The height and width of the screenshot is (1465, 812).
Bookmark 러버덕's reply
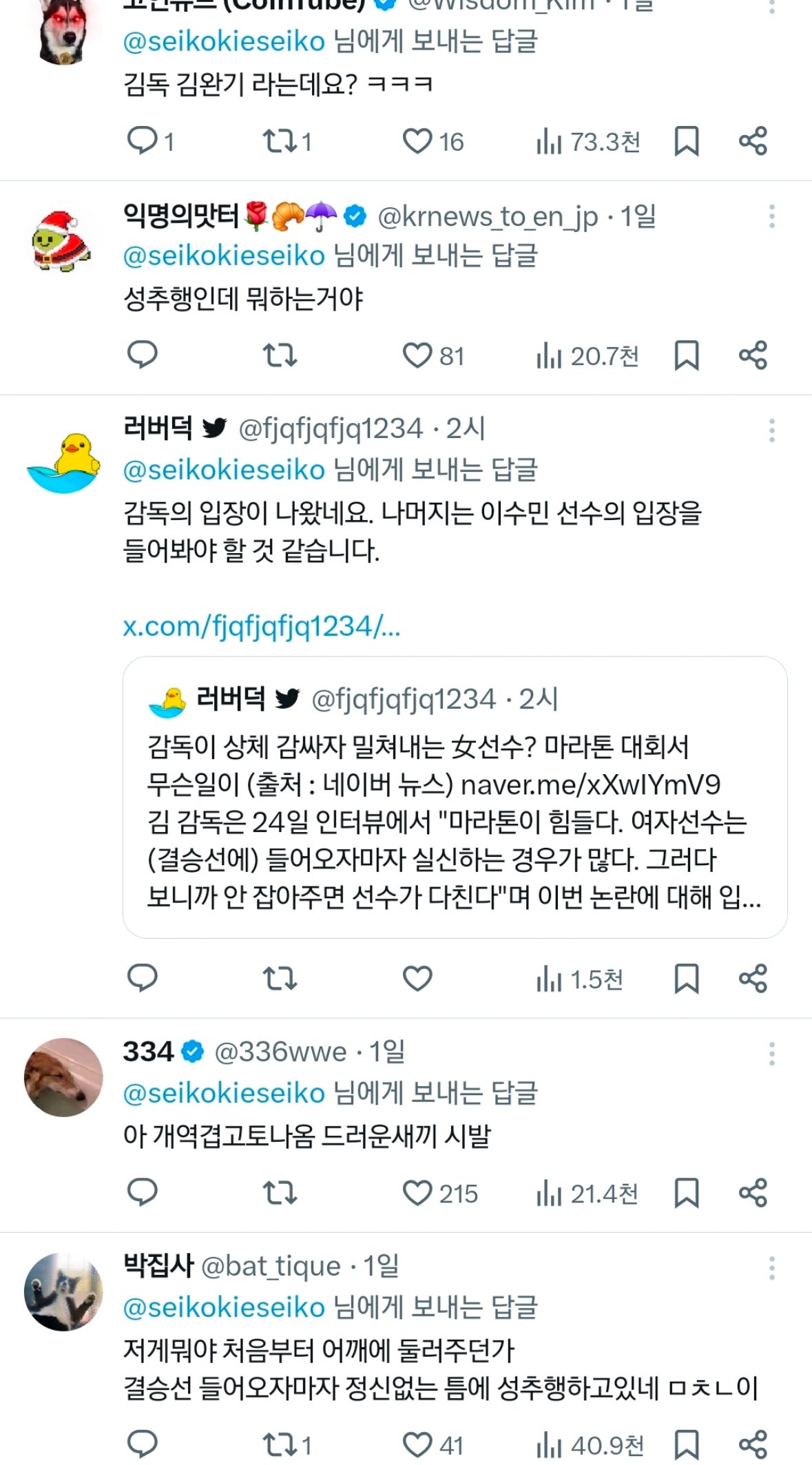(x=686, y=978)
